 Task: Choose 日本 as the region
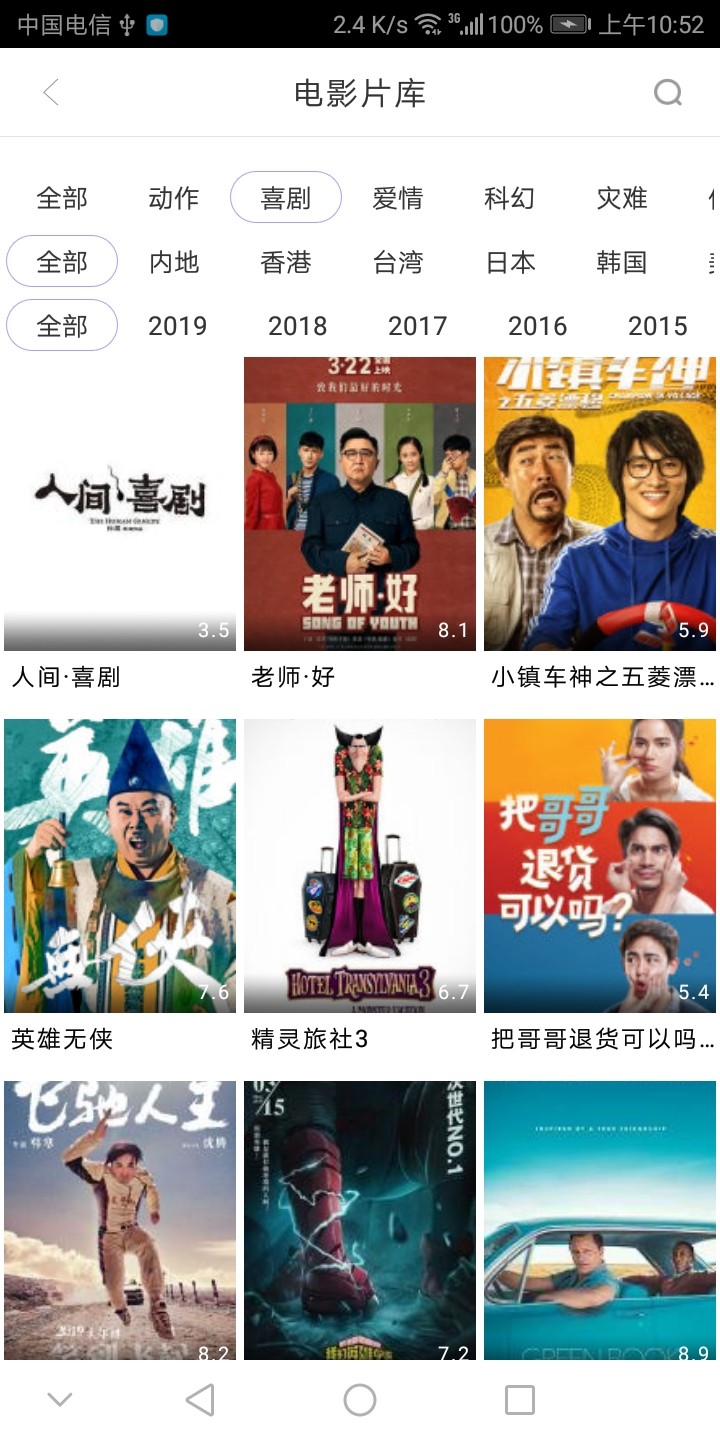pos(510,262)
